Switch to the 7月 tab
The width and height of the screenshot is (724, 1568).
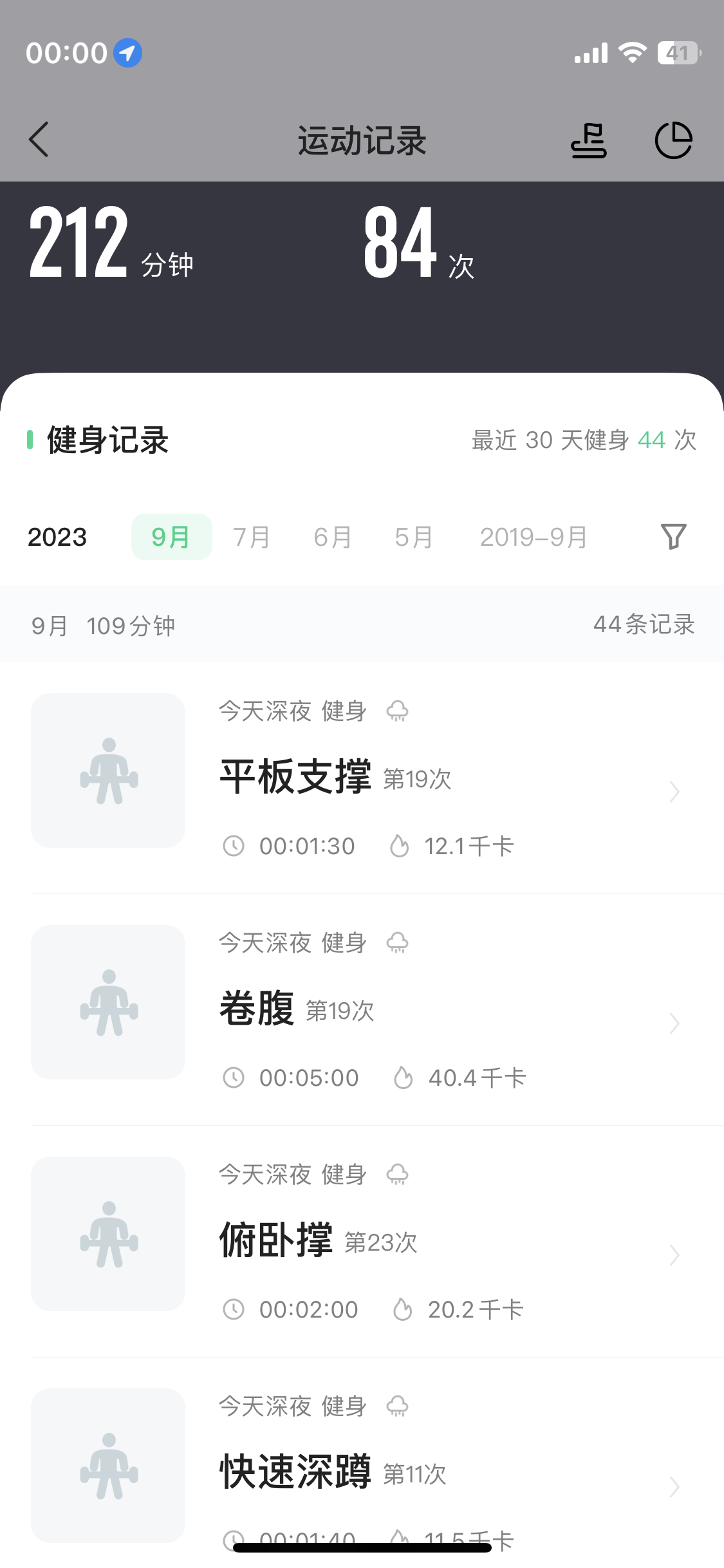(x=252, y=537)
